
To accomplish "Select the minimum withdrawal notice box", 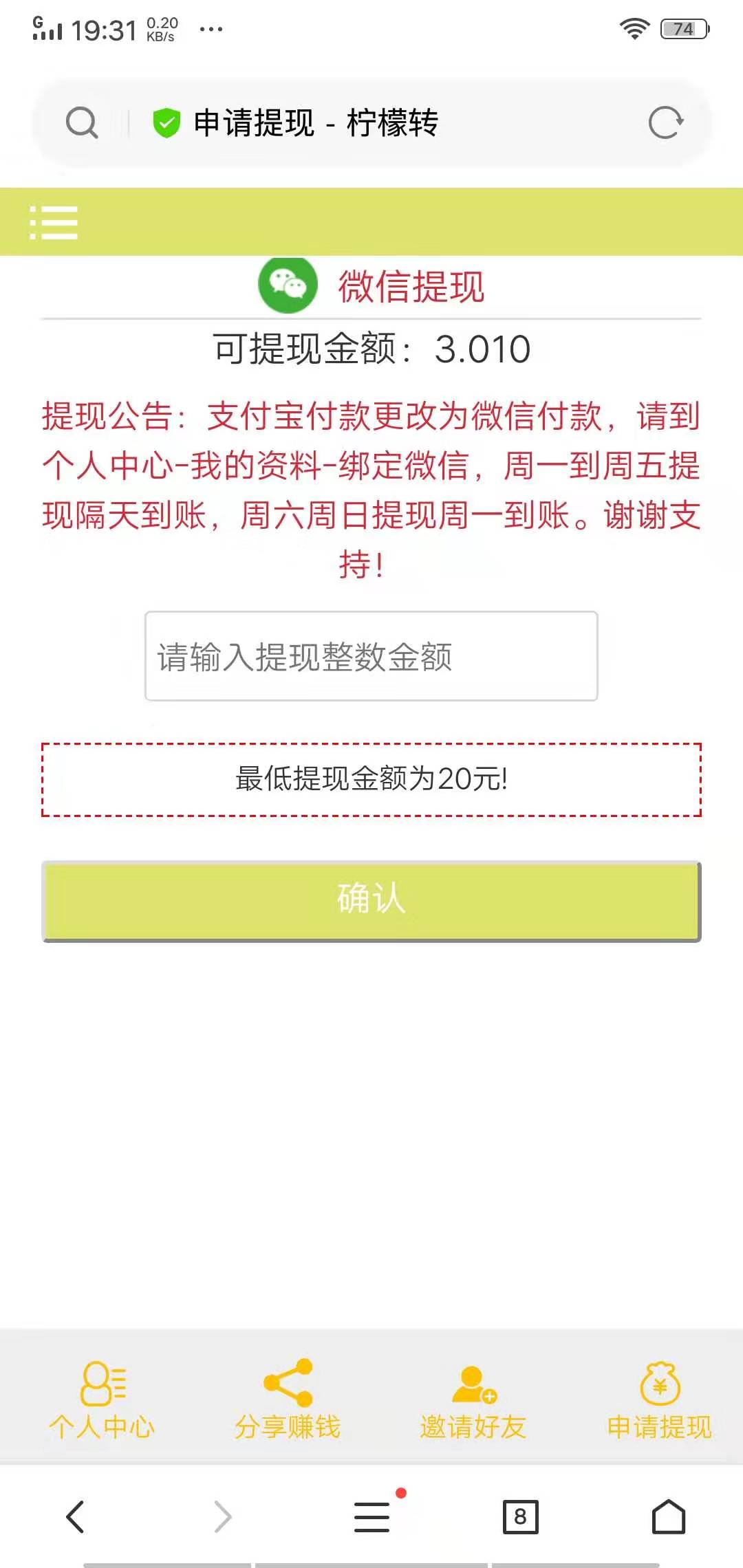I will tap(371, 779).
